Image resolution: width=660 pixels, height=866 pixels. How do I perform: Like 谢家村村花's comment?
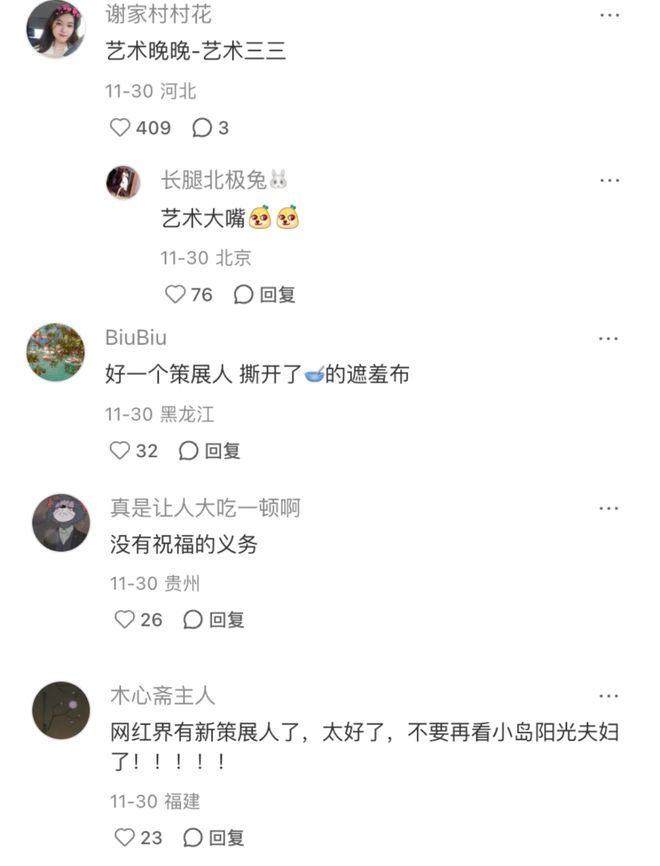(x=121, y=128)
